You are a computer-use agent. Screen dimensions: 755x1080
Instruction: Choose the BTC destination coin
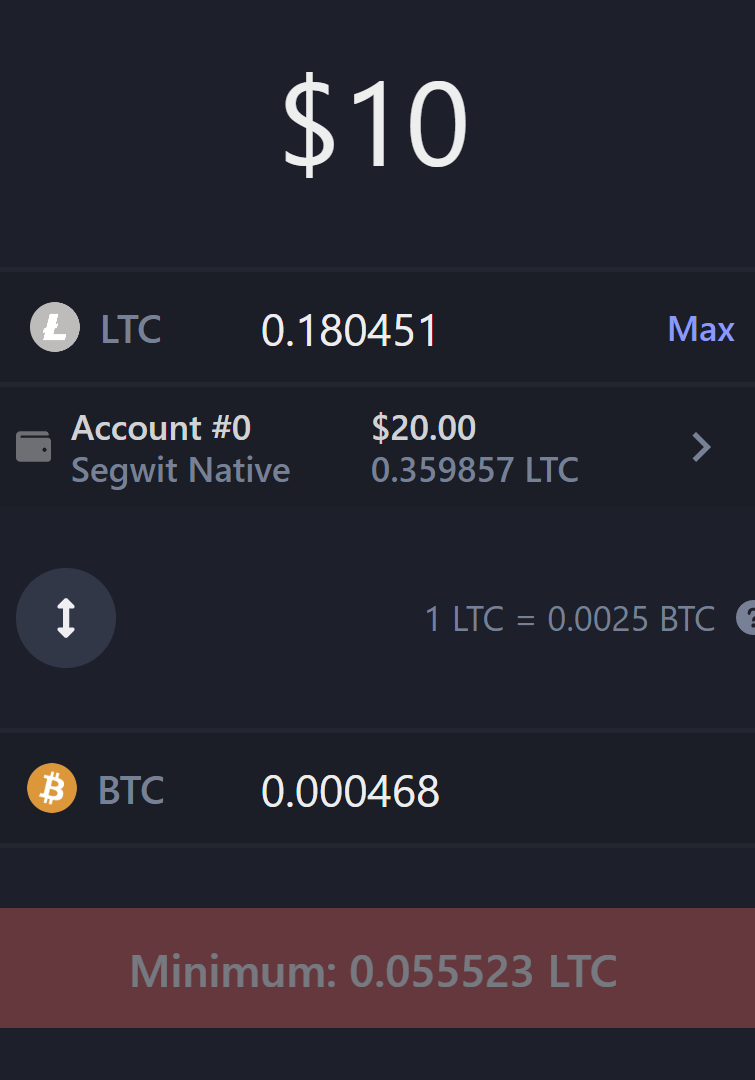click(96, 790)
